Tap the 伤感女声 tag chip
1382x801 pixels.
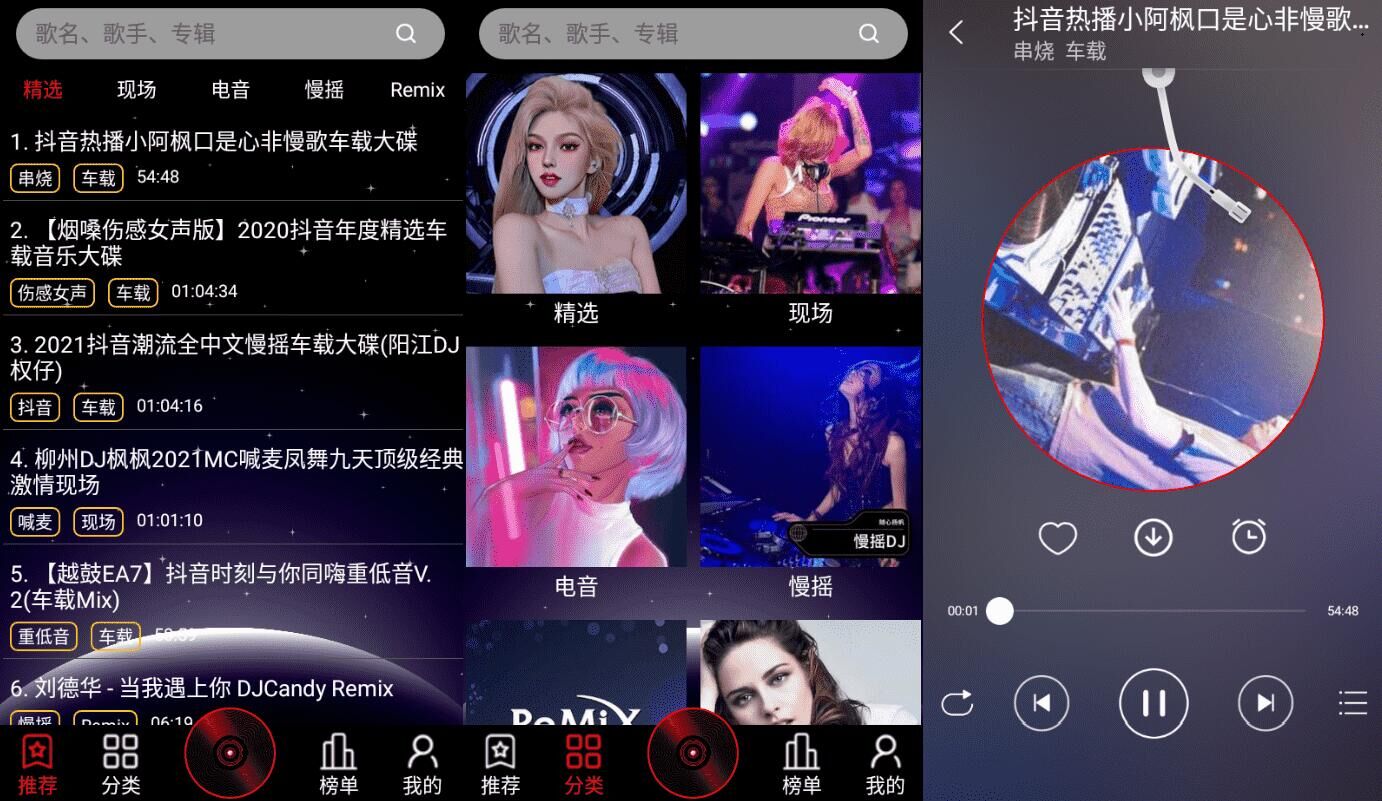click(x=52, y=293)
